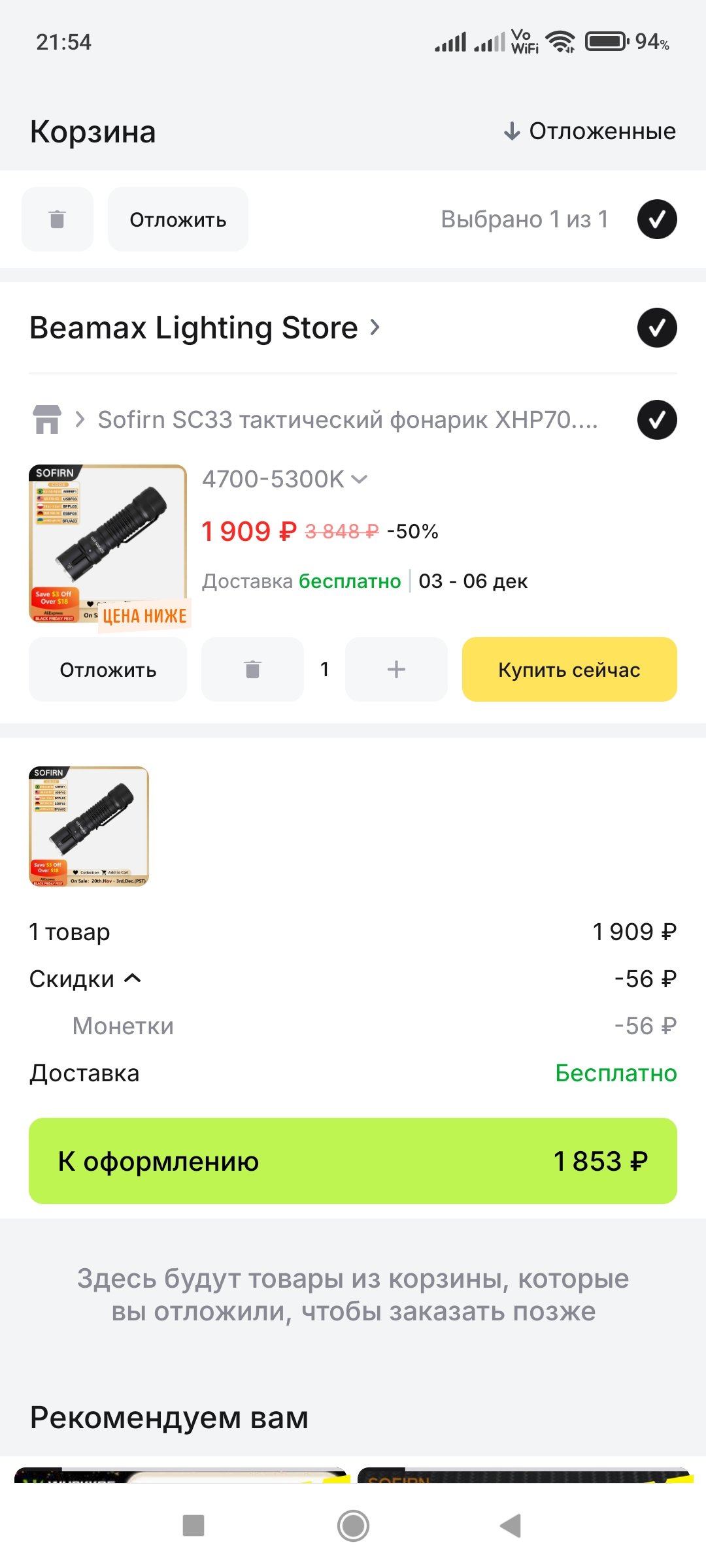
Task: Tap Купить сейчас for the flashlight
Action: tap(569, 670)
